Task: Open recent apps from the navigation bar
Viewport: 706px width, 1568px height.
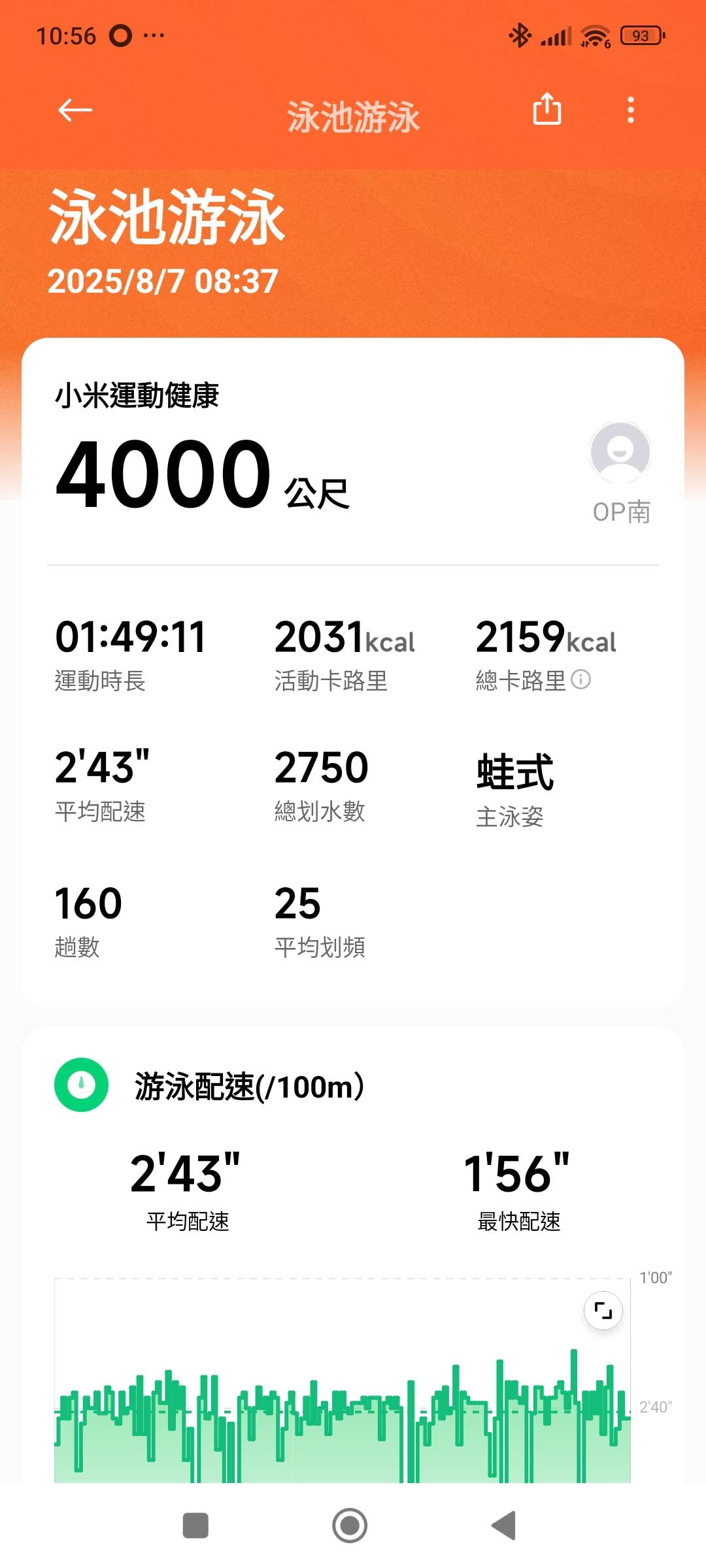Action: pos(195,1526)
